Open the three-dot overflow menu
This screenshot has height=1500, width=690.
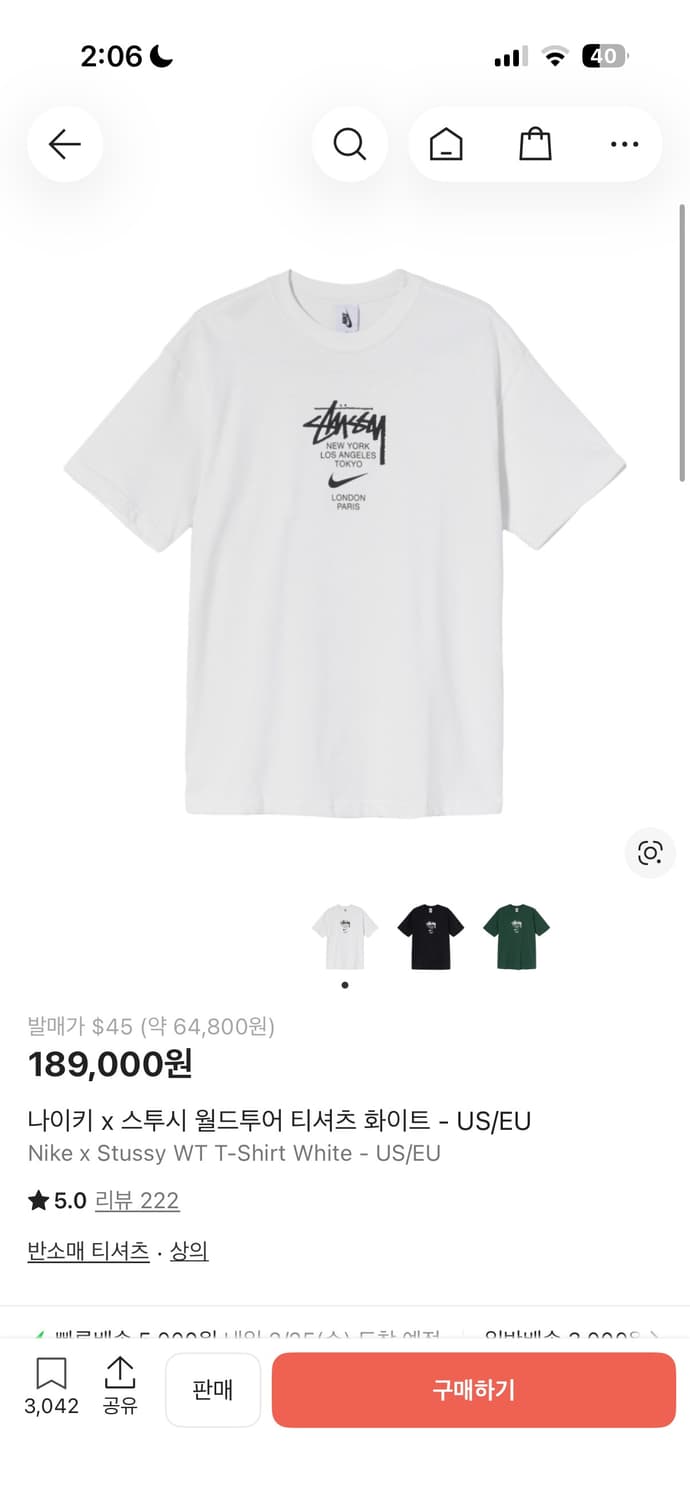pos(624,145)
